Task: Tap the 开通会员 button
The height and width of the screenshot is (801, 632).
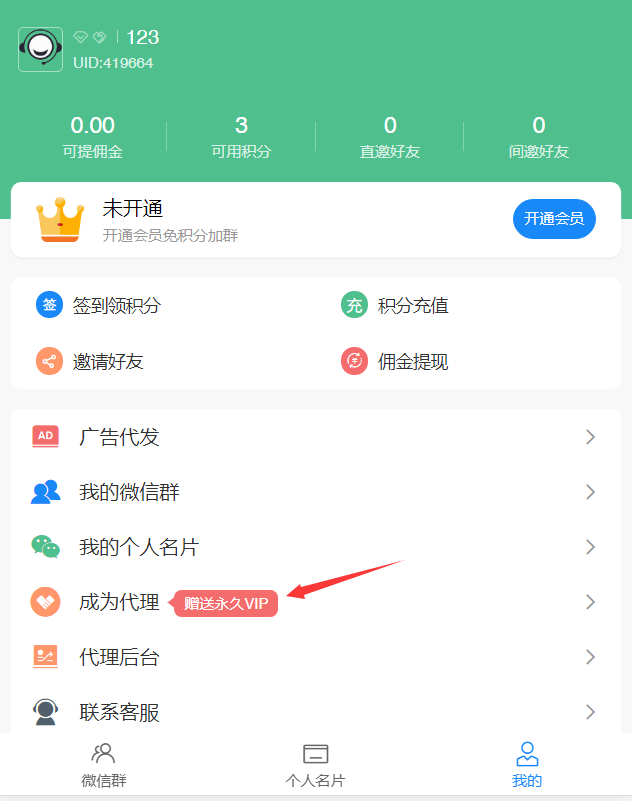Action: (x=554, y=219)
